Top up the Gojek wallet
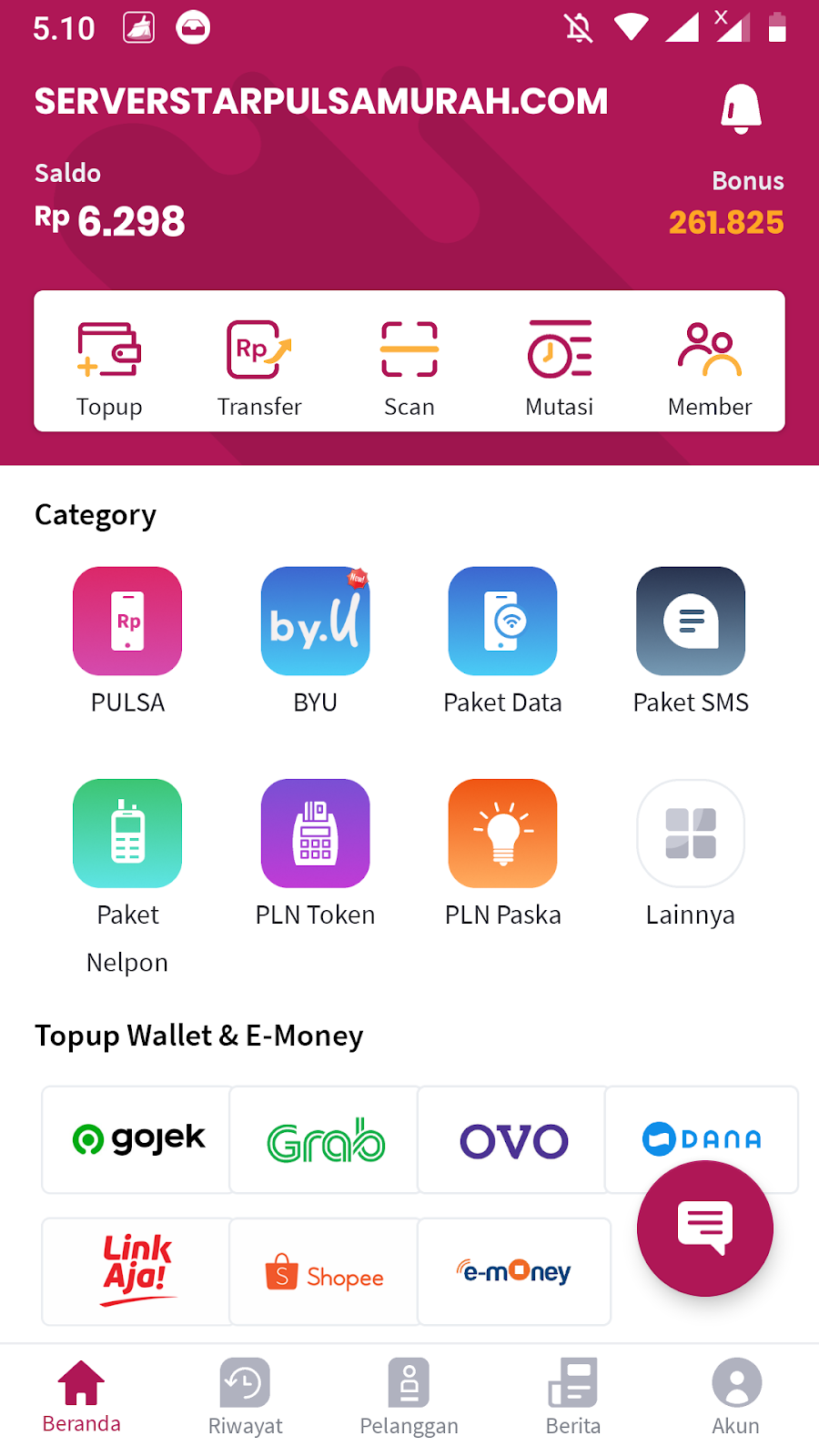819x1456 pixels. pos(136,1139)
